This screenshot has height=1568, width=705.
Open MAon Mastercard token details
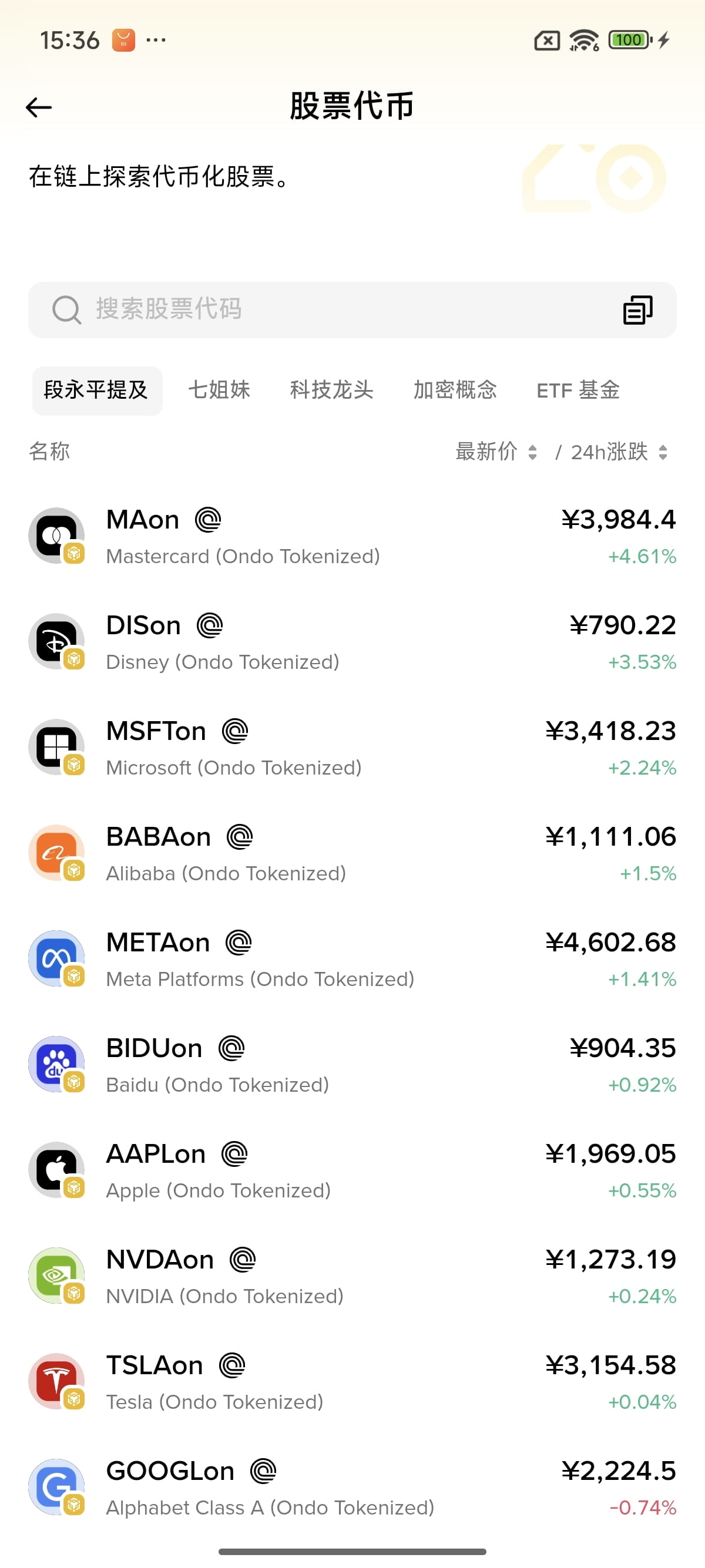pos(352,536)
